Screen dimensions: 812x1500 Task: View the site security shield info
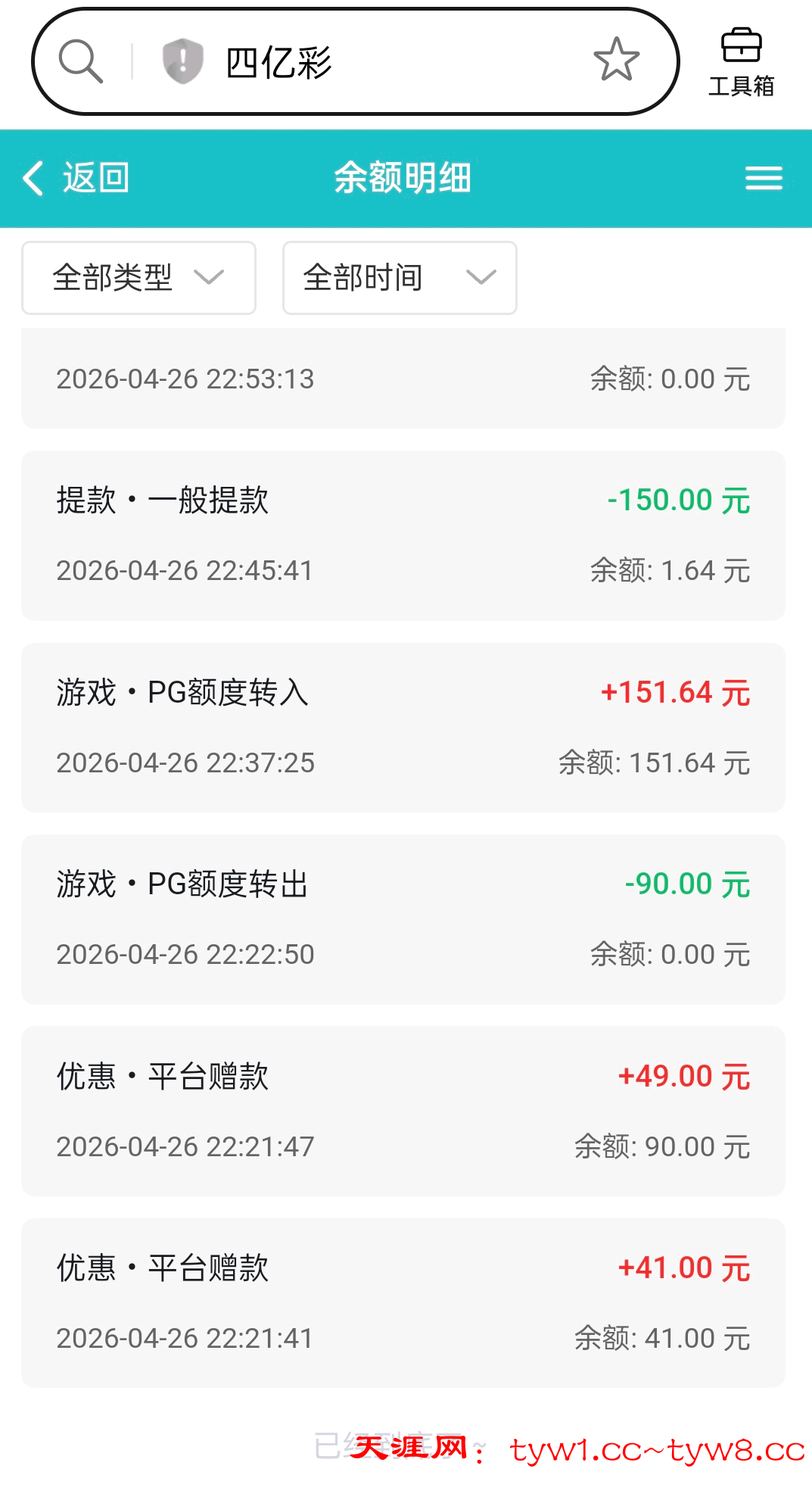tap(182, 61)
